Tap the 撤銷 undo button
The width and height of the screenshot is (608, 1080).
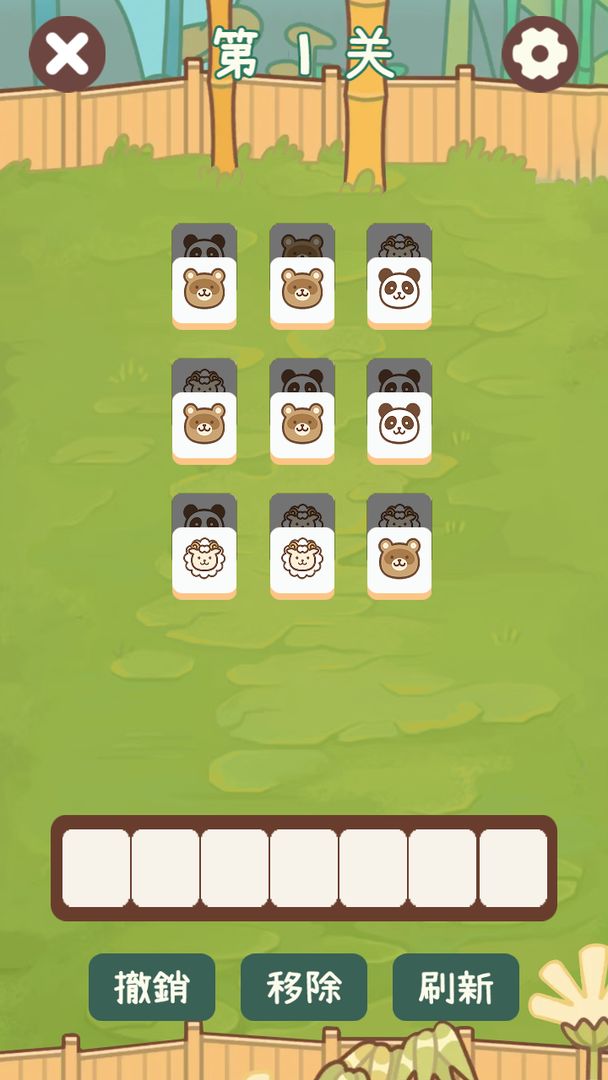click(x=152, y=987)
